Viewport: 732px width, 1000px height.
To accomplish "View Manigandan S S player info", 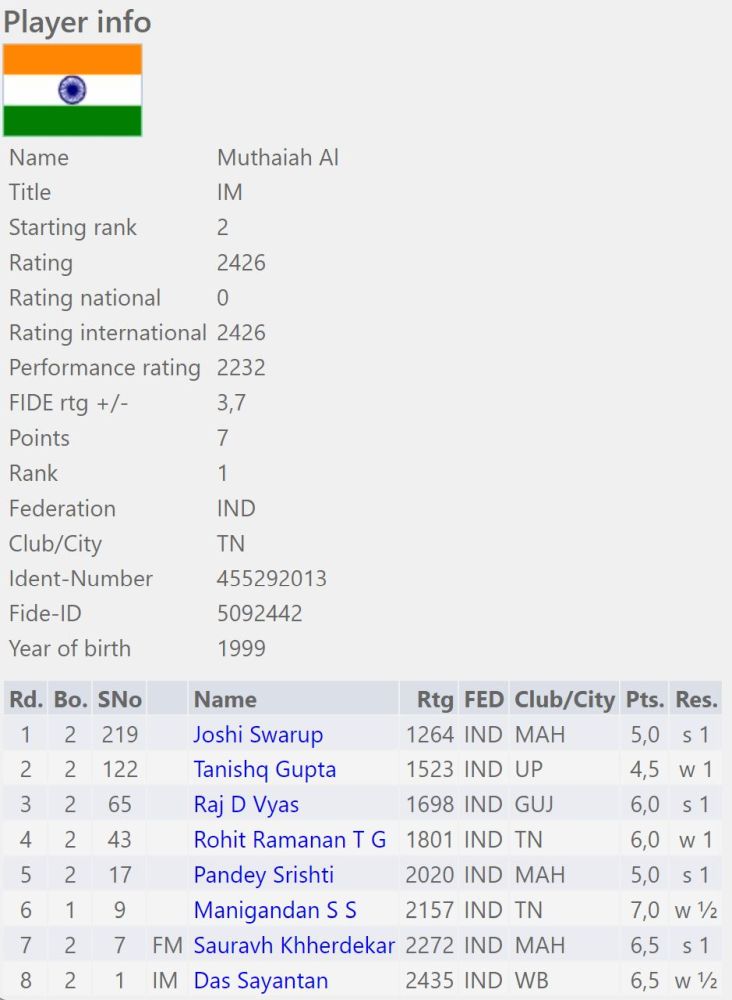I will tap(275, 910).
